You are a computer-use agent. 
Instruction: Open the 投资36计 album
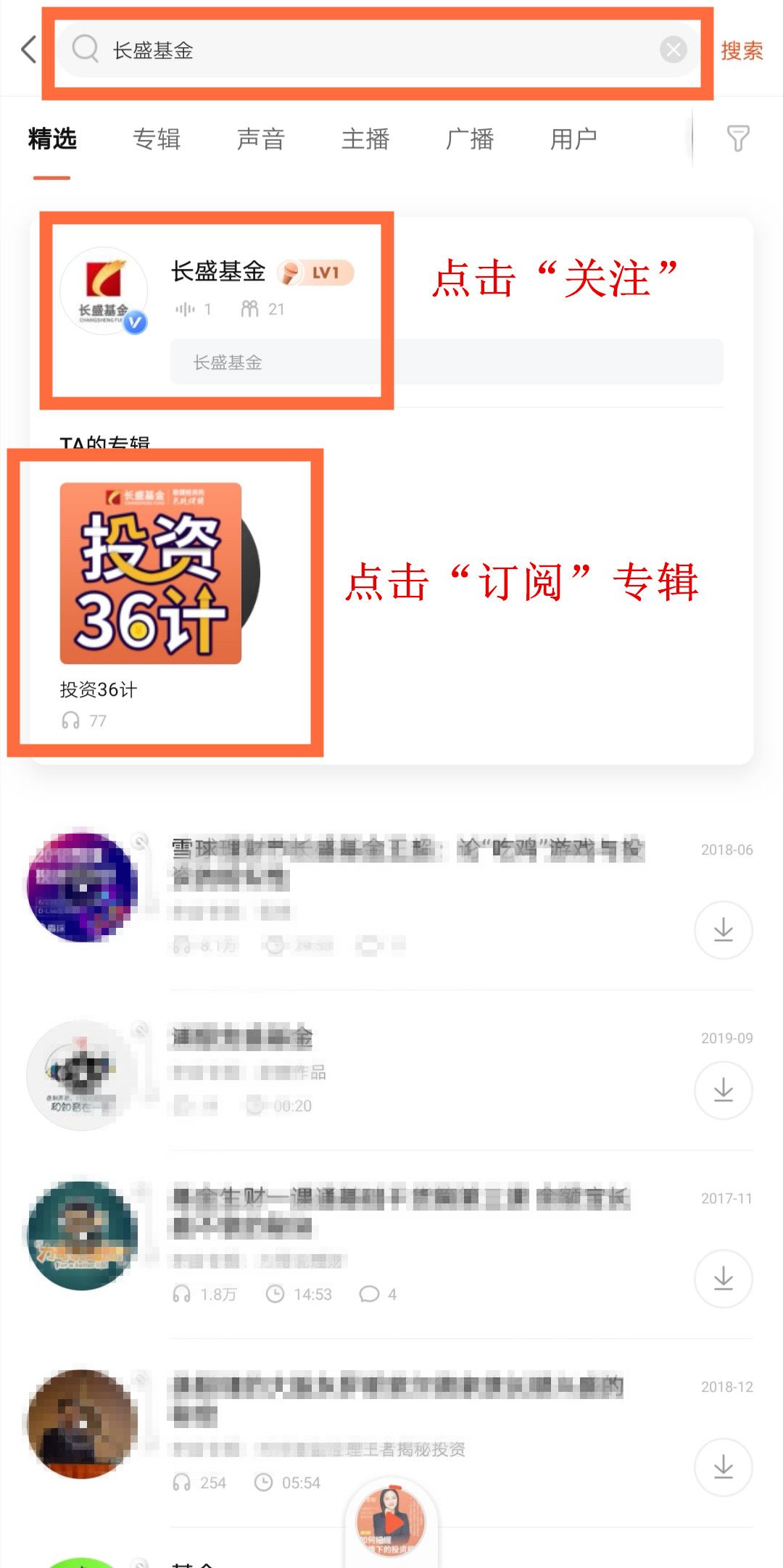pyautogui.click(x=151, y=603)
